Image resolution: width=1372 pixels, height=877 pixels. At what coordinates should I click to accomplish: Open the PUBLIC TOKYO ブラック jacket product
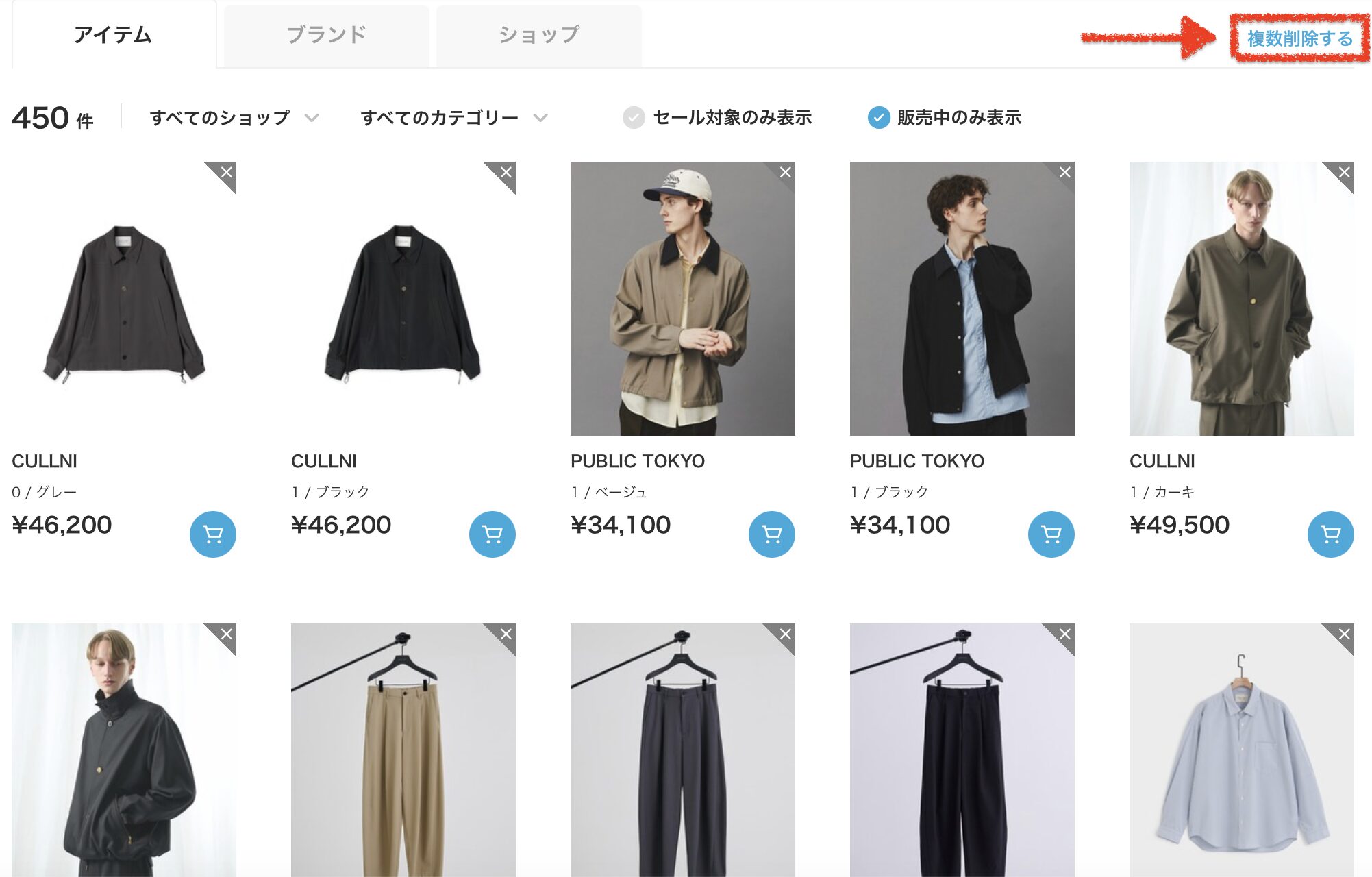tap(962, 299)
